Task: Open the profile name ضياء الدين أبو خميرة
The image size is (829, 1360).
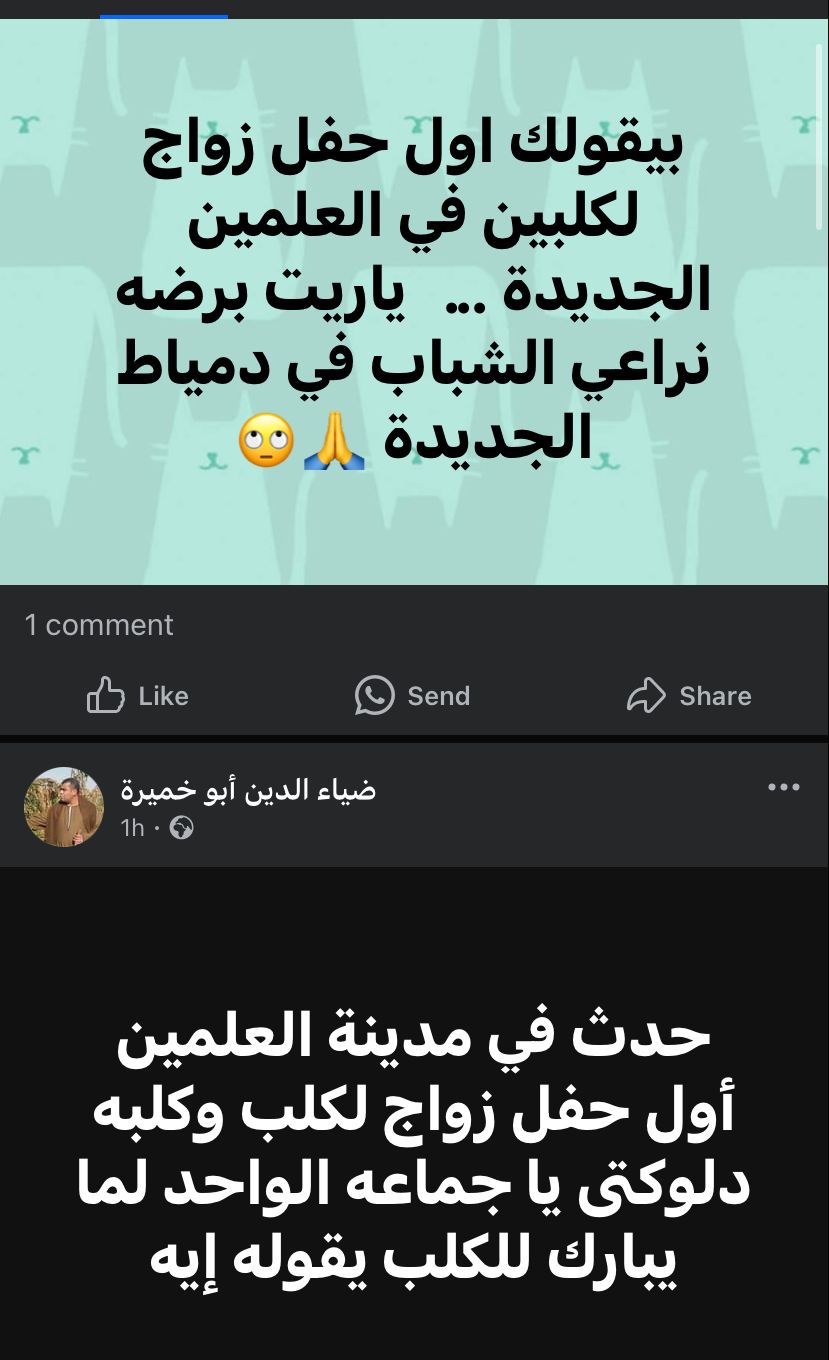Action: [x=247, y=789]
